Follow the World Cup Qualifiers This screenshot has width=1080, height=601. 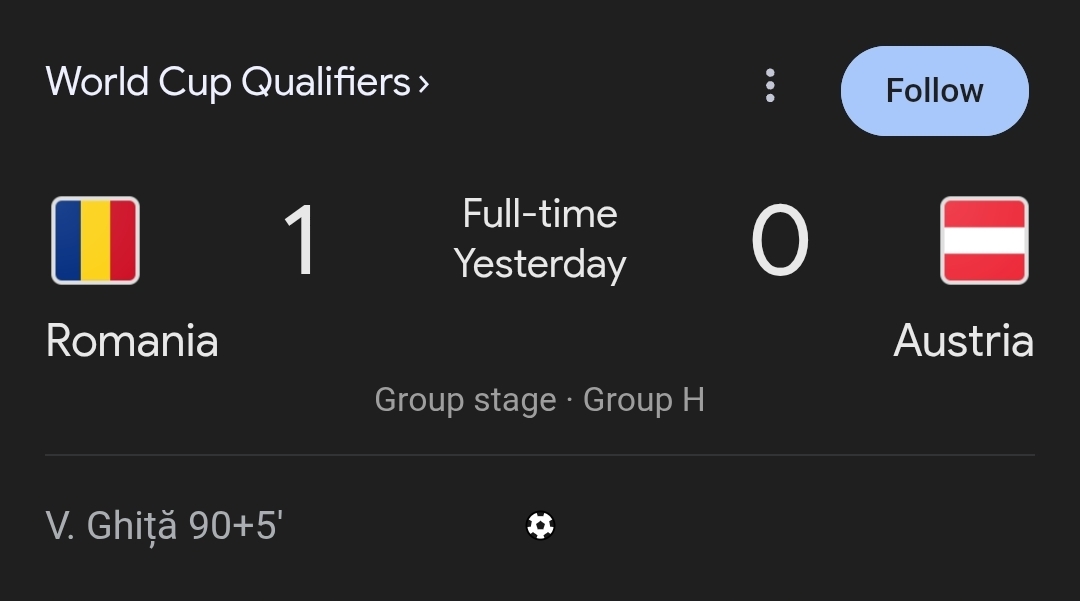[934, 91]
